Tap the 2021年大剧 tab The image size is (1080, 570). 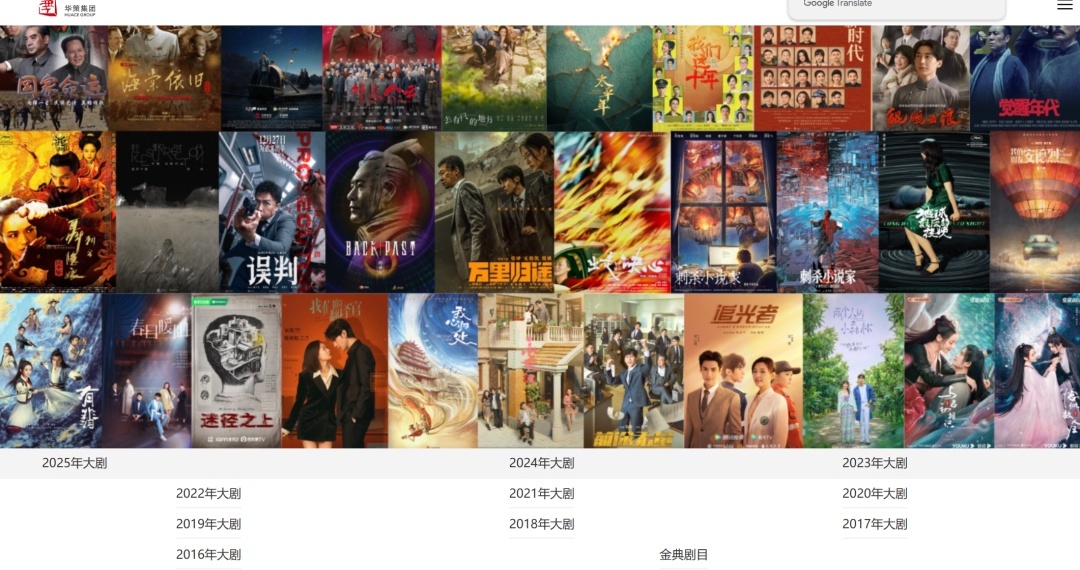point(541,493)
